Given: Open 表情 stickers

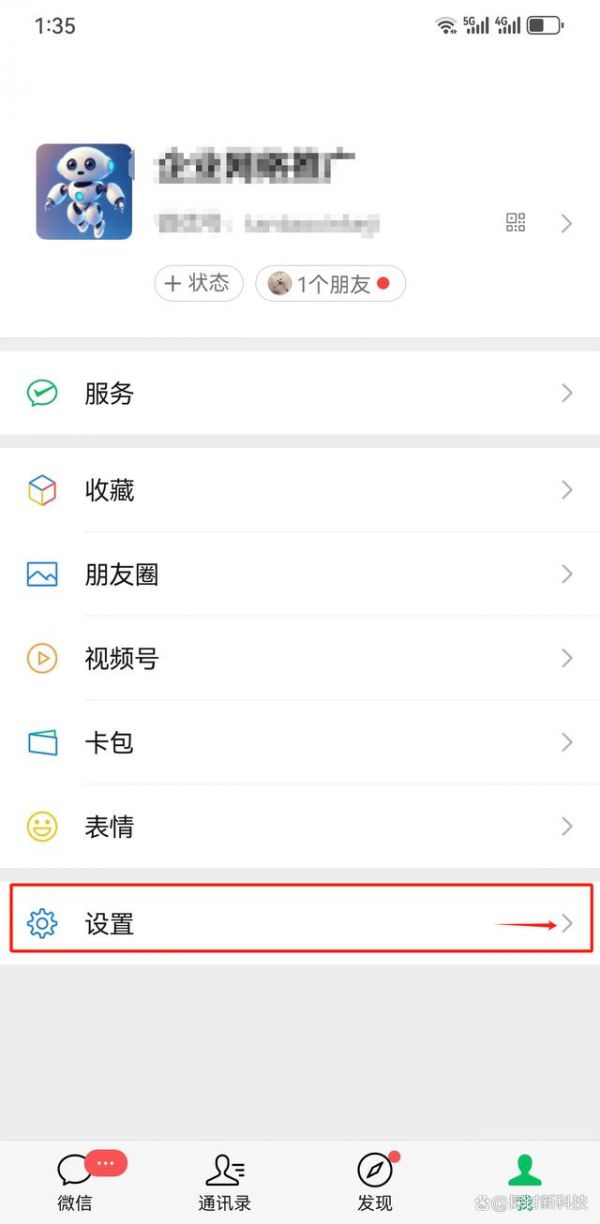Looking at the screenshot, I should 300,826.
